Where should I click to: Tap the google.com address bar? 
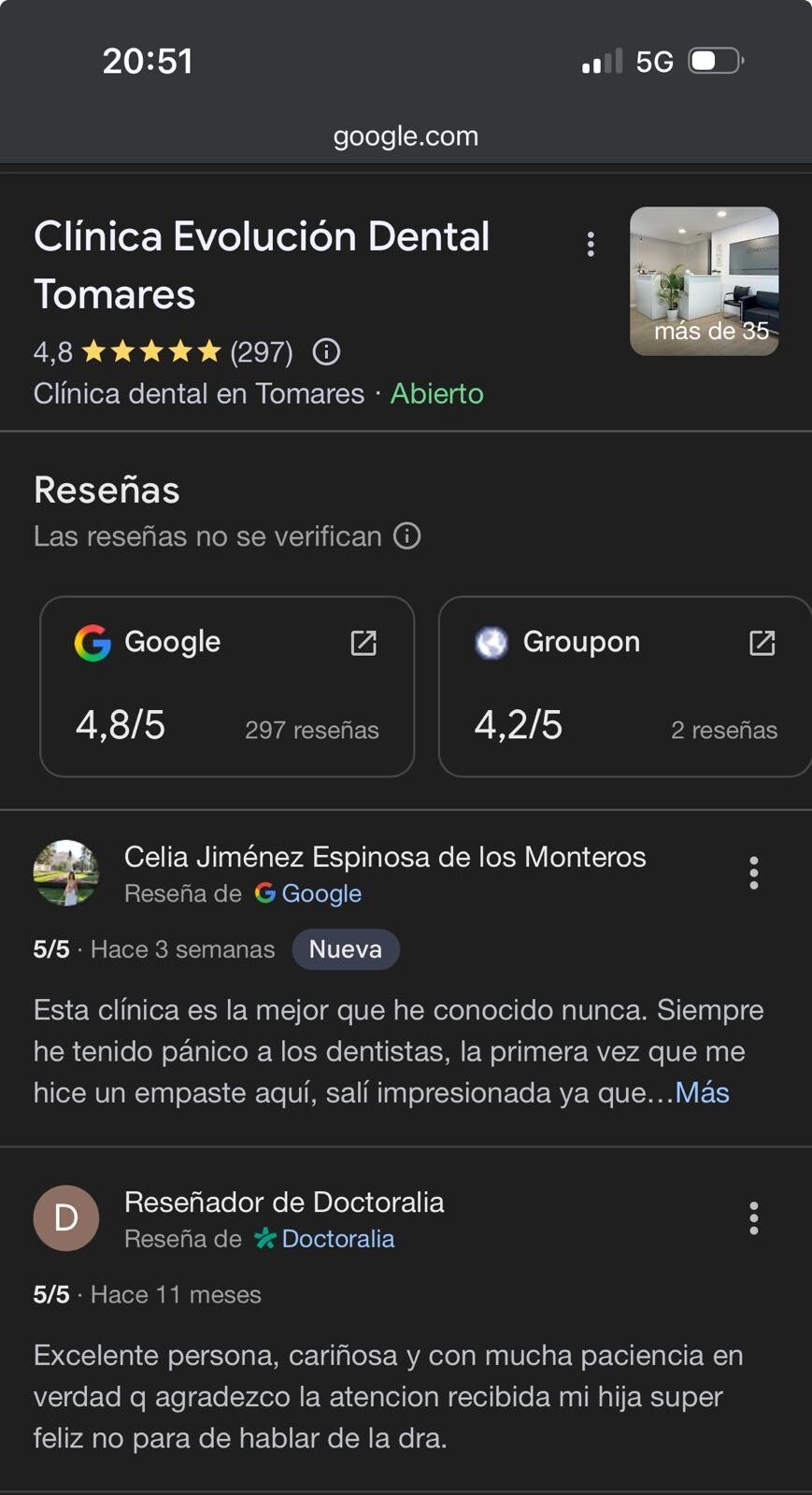[x=406, y=136]
